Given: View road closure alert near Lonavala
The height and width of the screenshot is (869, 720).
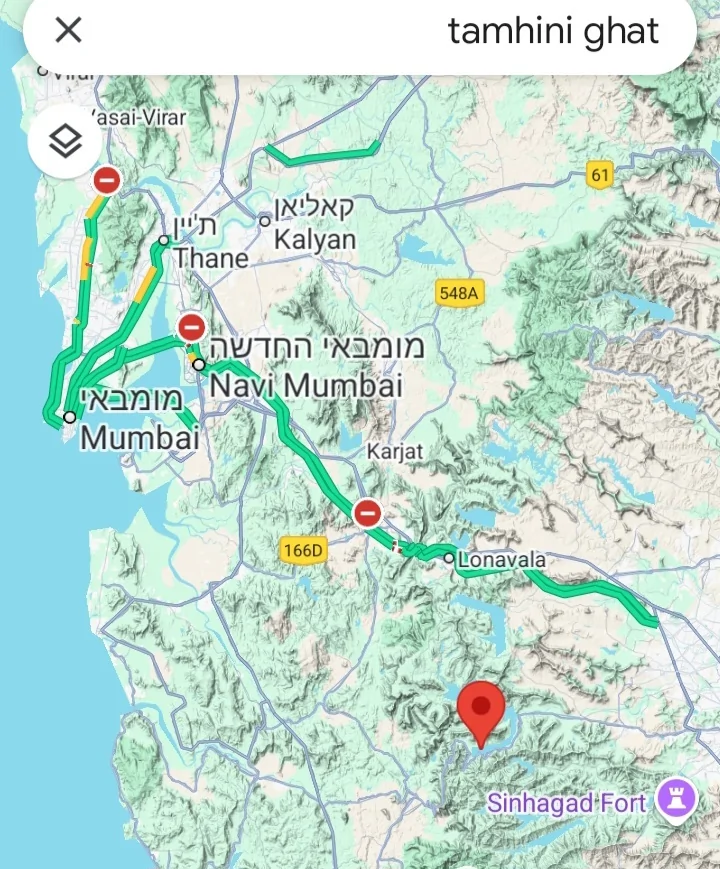Looking at the screenshot, I should coord(368,513).
